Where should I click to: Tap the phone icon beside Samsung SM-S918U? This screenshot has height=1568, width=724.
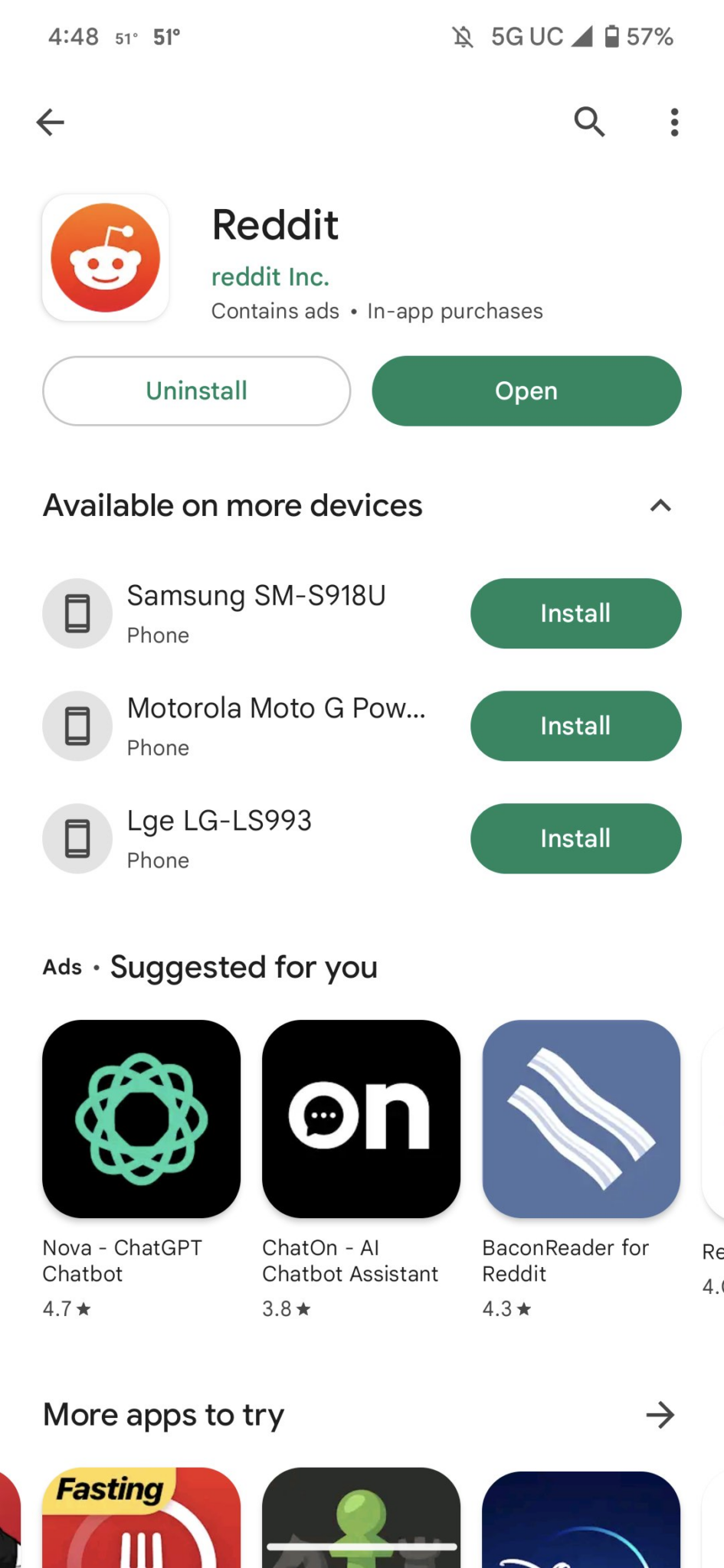77,612
